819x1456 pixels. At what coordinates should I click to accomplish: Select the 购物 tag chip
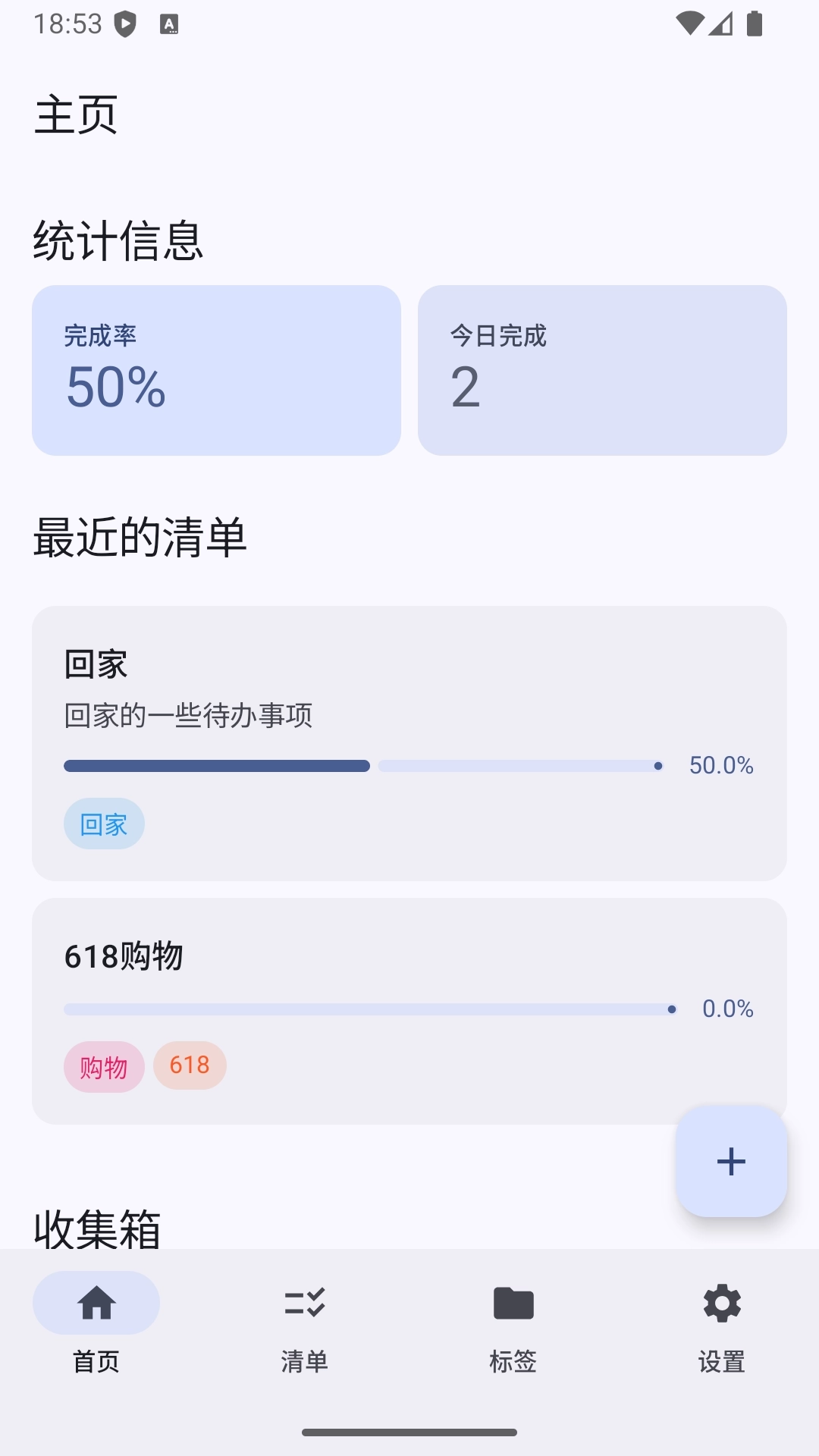click(x=103, y=1066)
